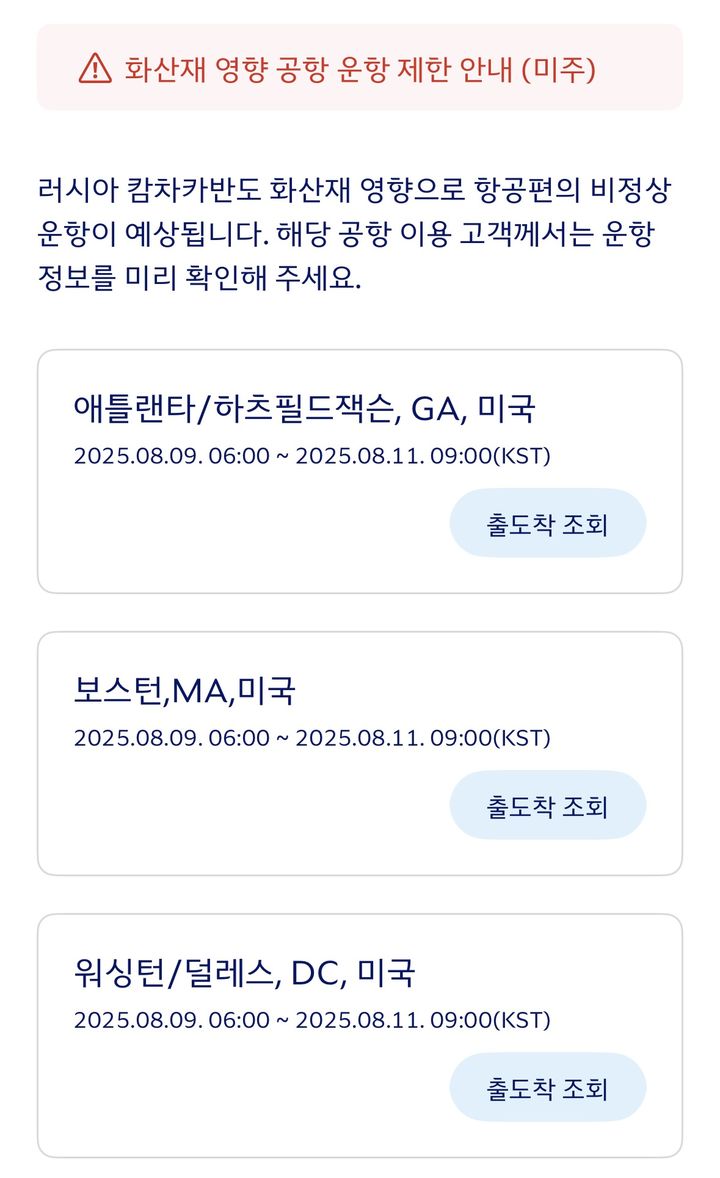Select the 보스턴,MA,미국 card

(x=360, y=748)
